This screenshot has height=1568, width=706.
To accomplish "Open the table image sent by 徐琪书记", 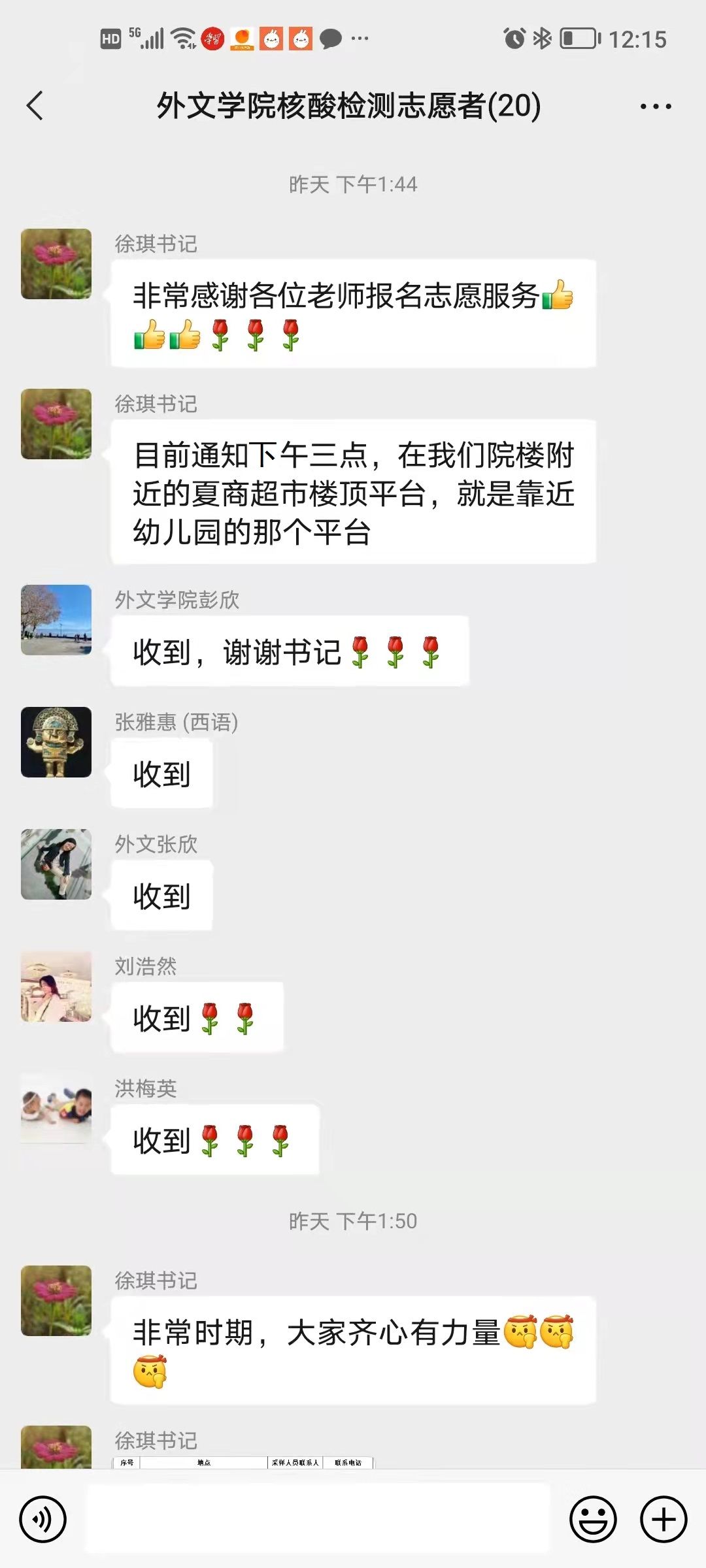I will pos(243,1462).
